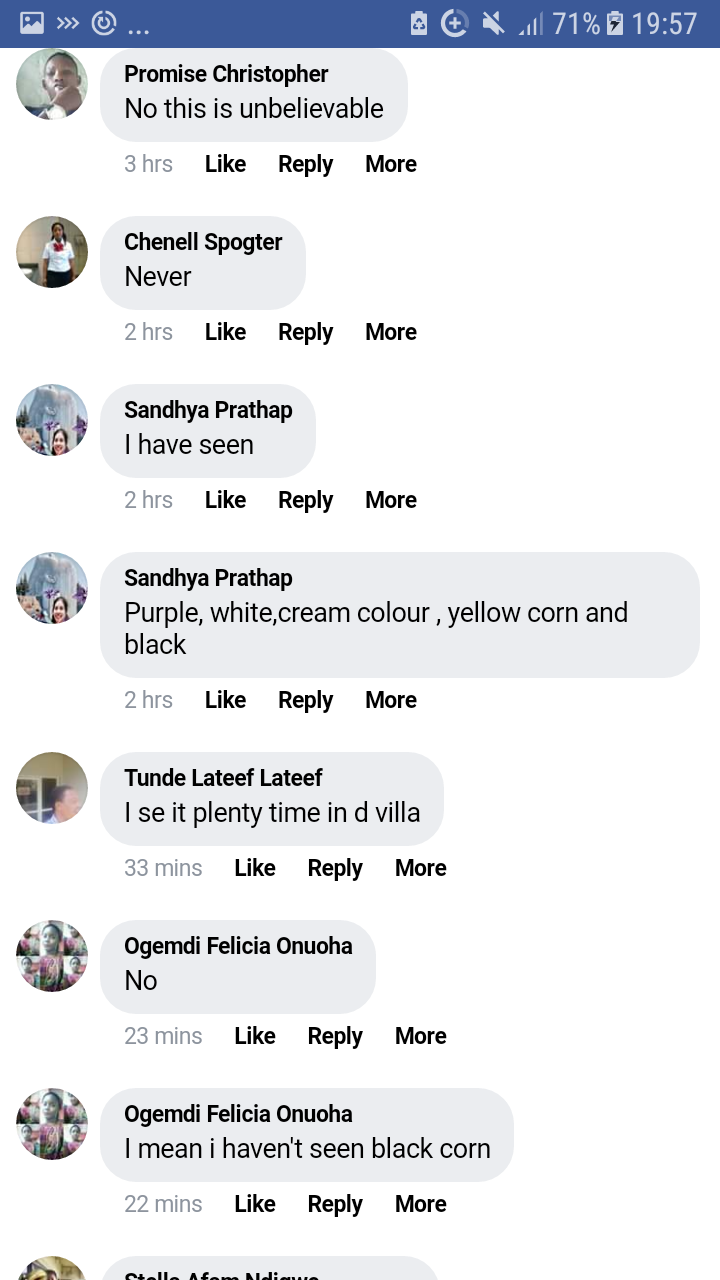Reply to 'I have seen' comment

pos(305,500)
